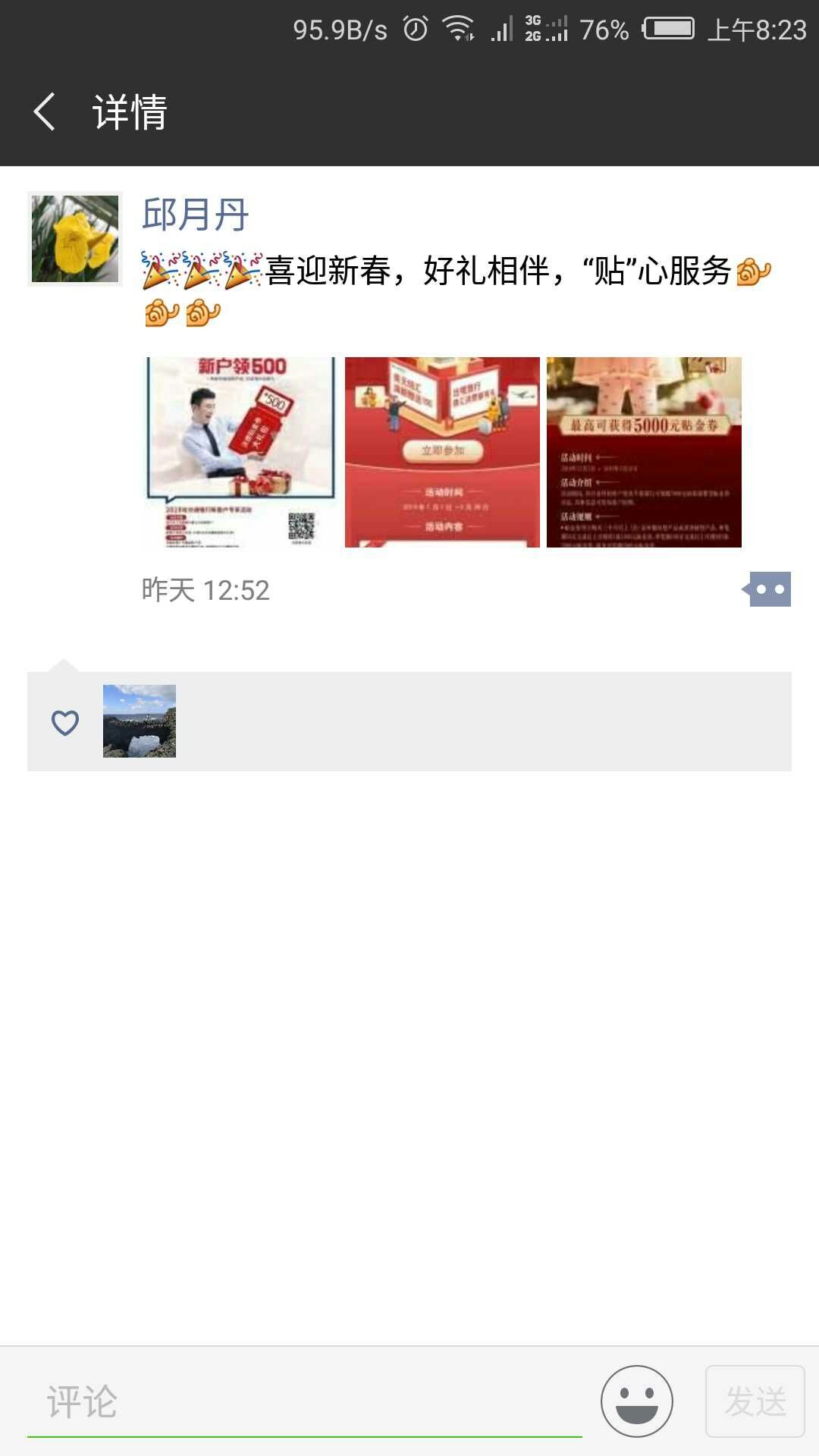Tap the 发送 send button
Screen dimensions: 819x1456
[755, 1401]
